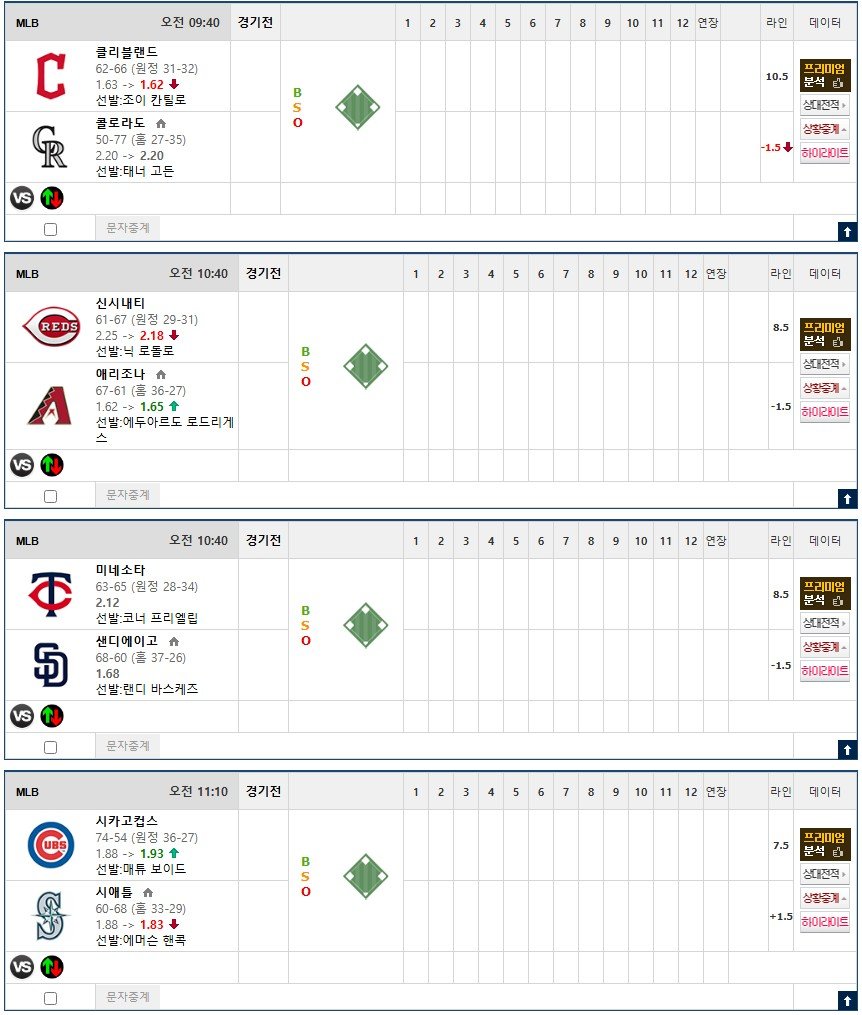Open 상대전적 for Cincinnati vs Arizona game
The height and width of the screenshot is (1015, 862).
click(824, 364)
